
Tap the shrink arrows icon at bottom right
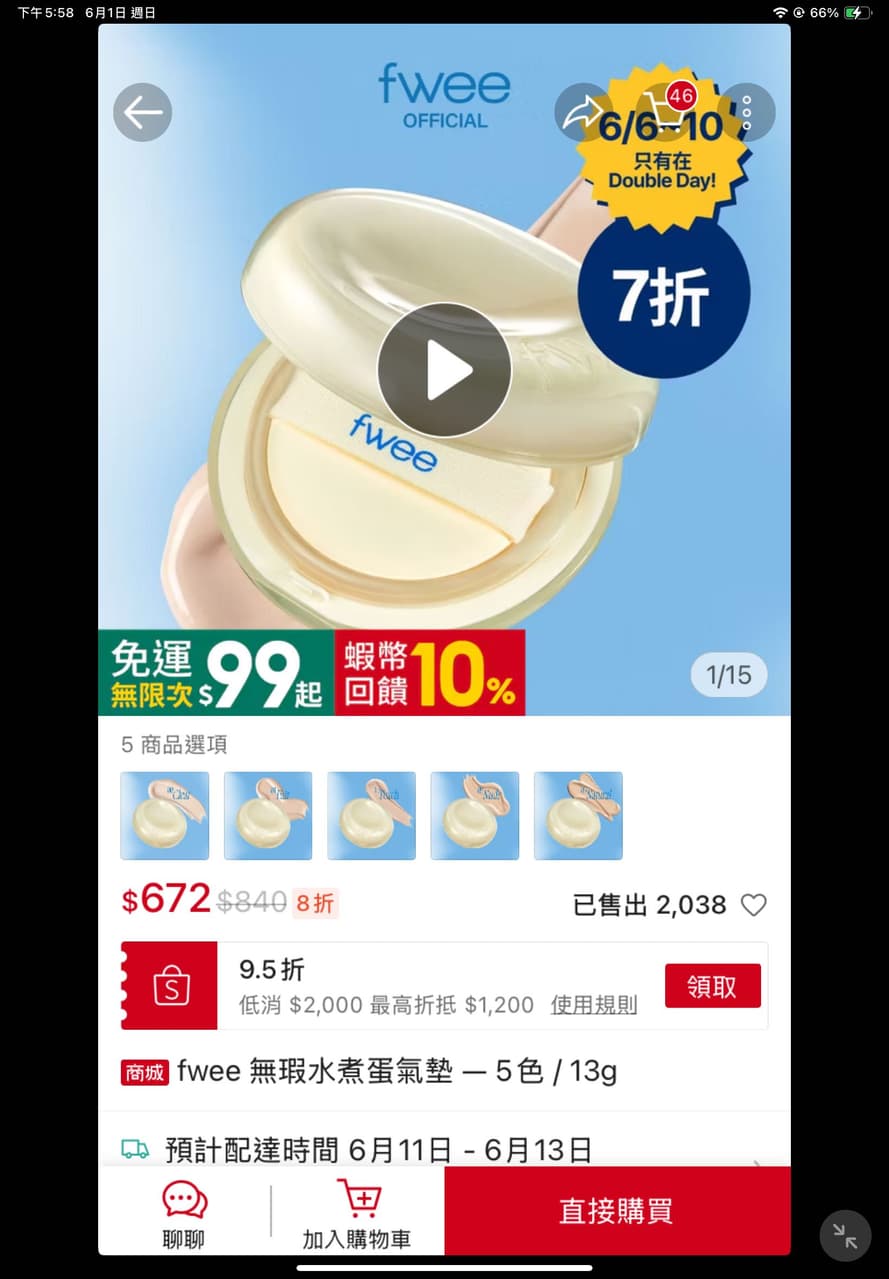coord(845,1236)
